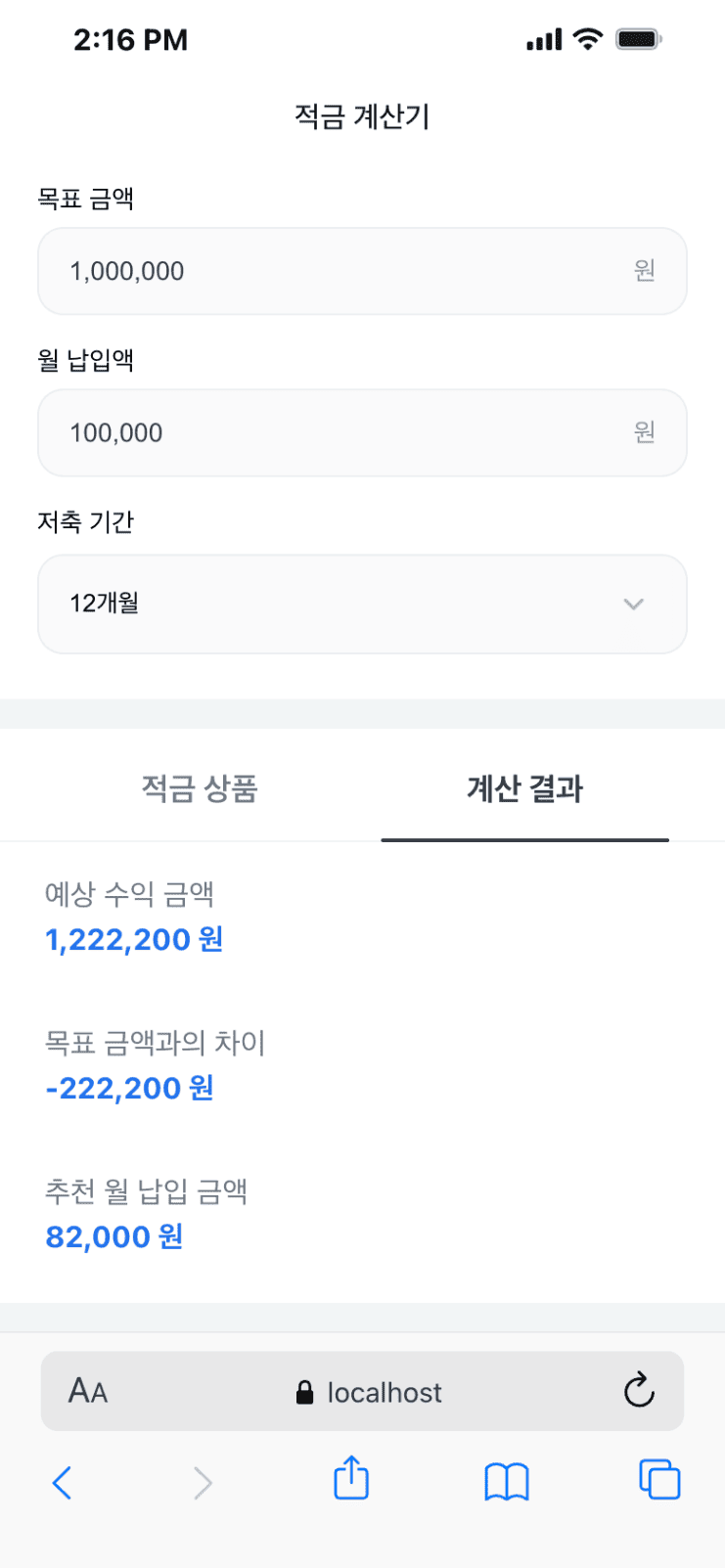Select the 계산 결과 tab
The width and height of the screenshot is (725, 1568).
(x=524, y=788)
